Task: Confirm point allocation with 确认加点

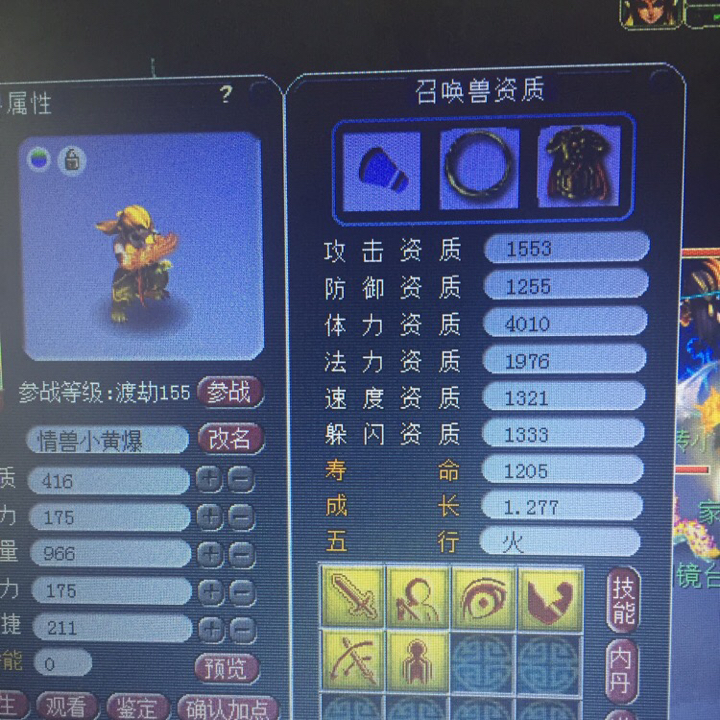Action: point(226,707)
